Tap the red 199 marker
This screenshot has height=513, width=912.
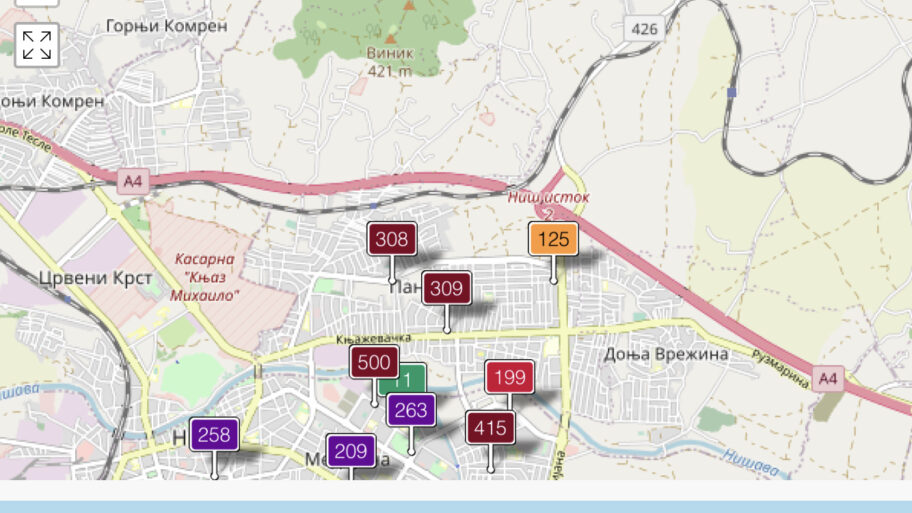click(x=510, y=377)
